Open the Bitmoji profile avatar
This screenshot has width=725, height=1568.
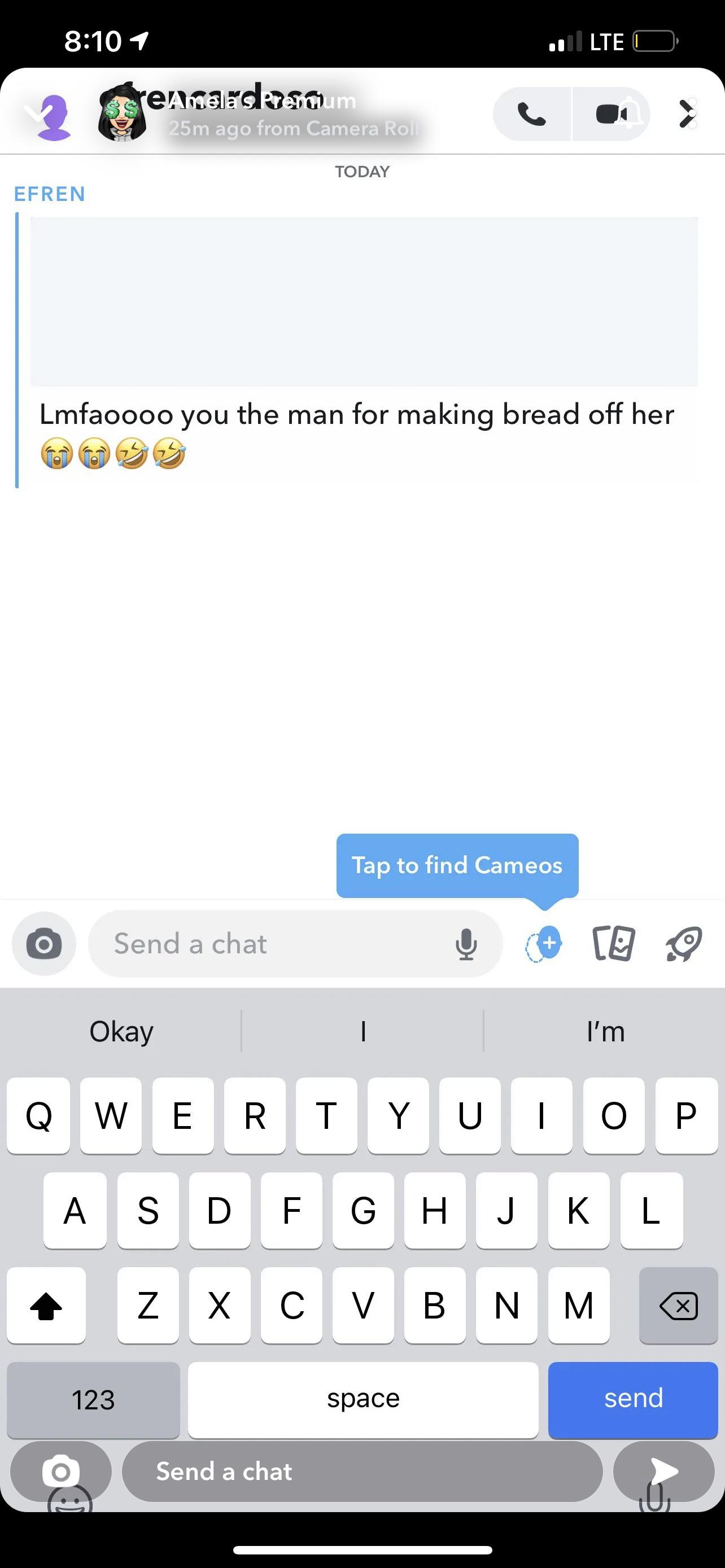click(x=123, y=114)
